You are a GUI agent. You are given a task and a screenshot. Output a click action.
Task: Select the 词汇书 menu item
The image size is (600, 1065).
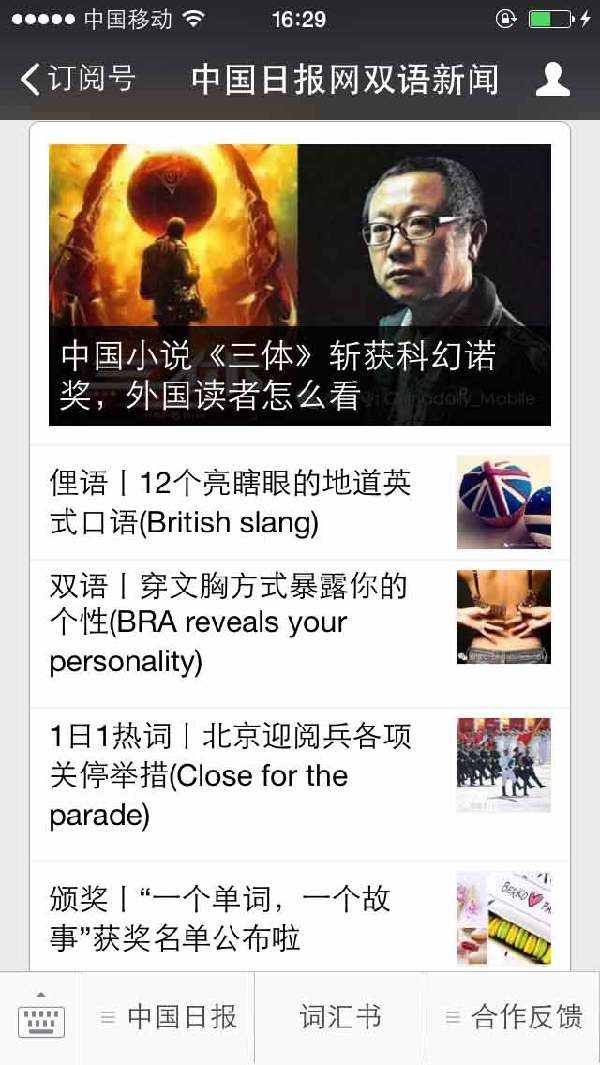[x=341, y=1018]
